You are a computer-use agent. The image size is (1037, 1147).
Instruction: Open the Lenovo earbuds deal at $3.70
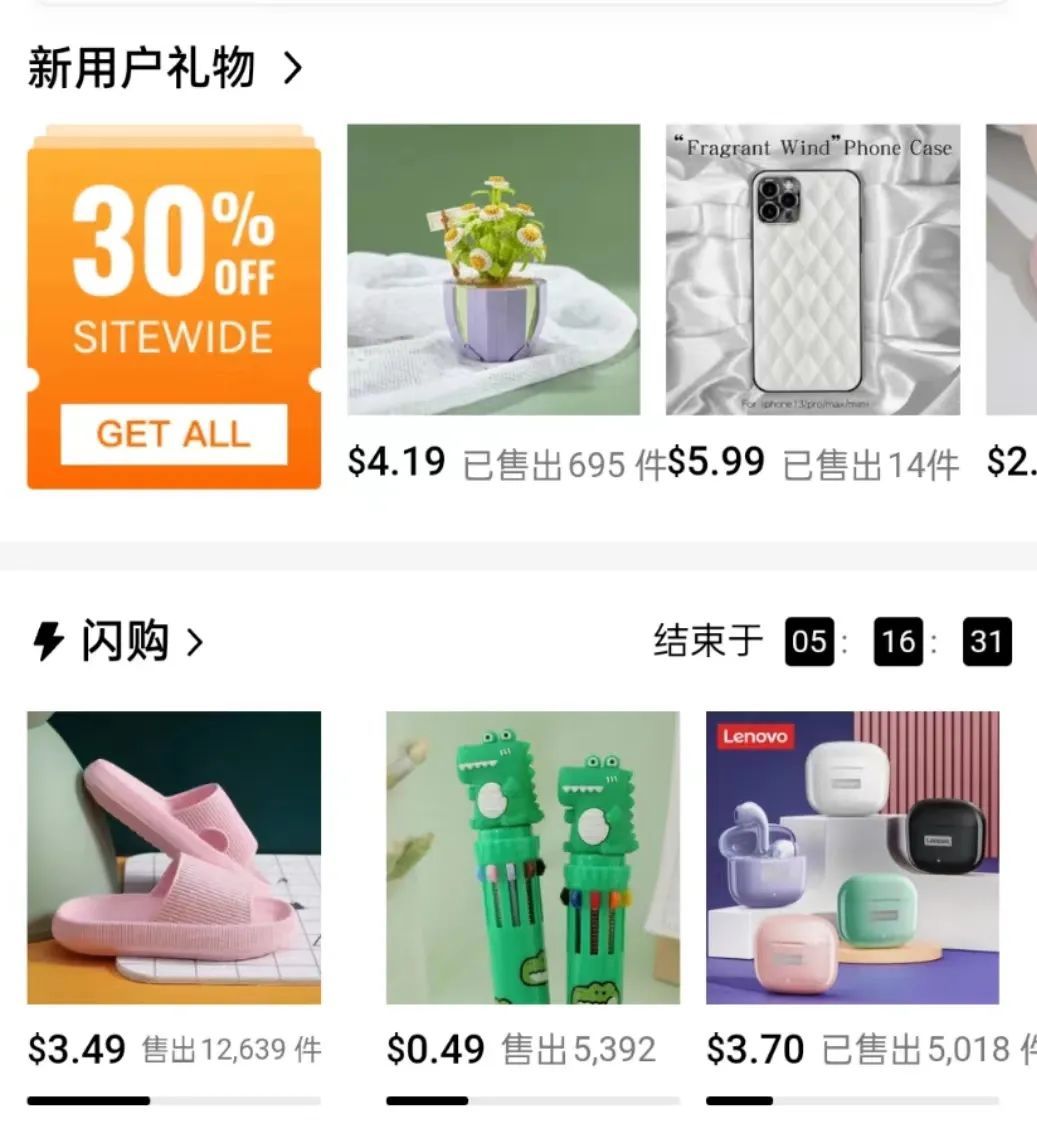tap(852, 857)
